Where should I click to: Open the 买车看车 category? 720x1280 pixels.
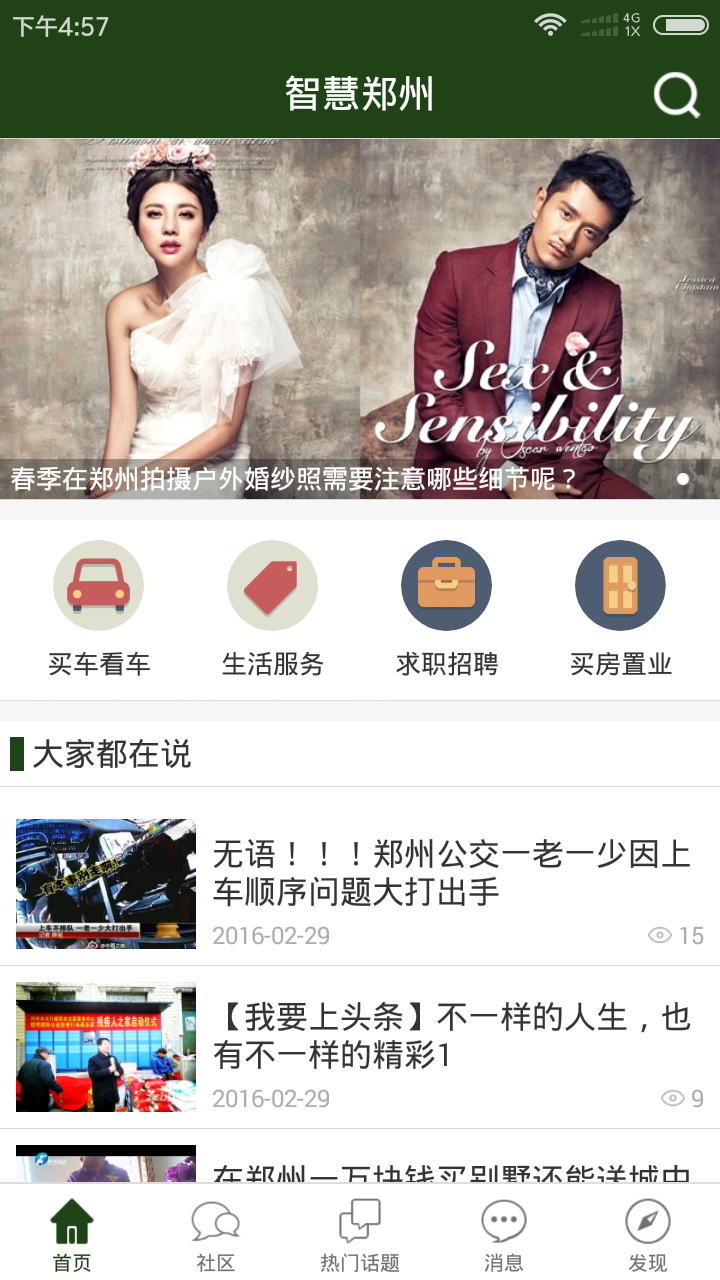coord(98,608)
